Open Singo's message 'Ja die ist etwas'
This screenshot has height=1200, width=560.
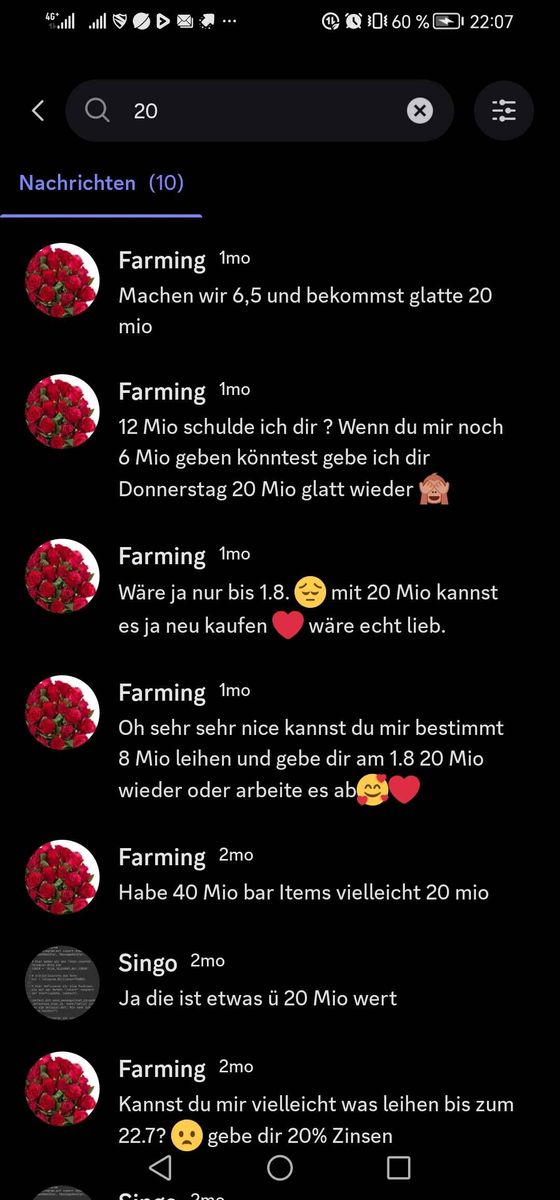[x=280, y=982]
